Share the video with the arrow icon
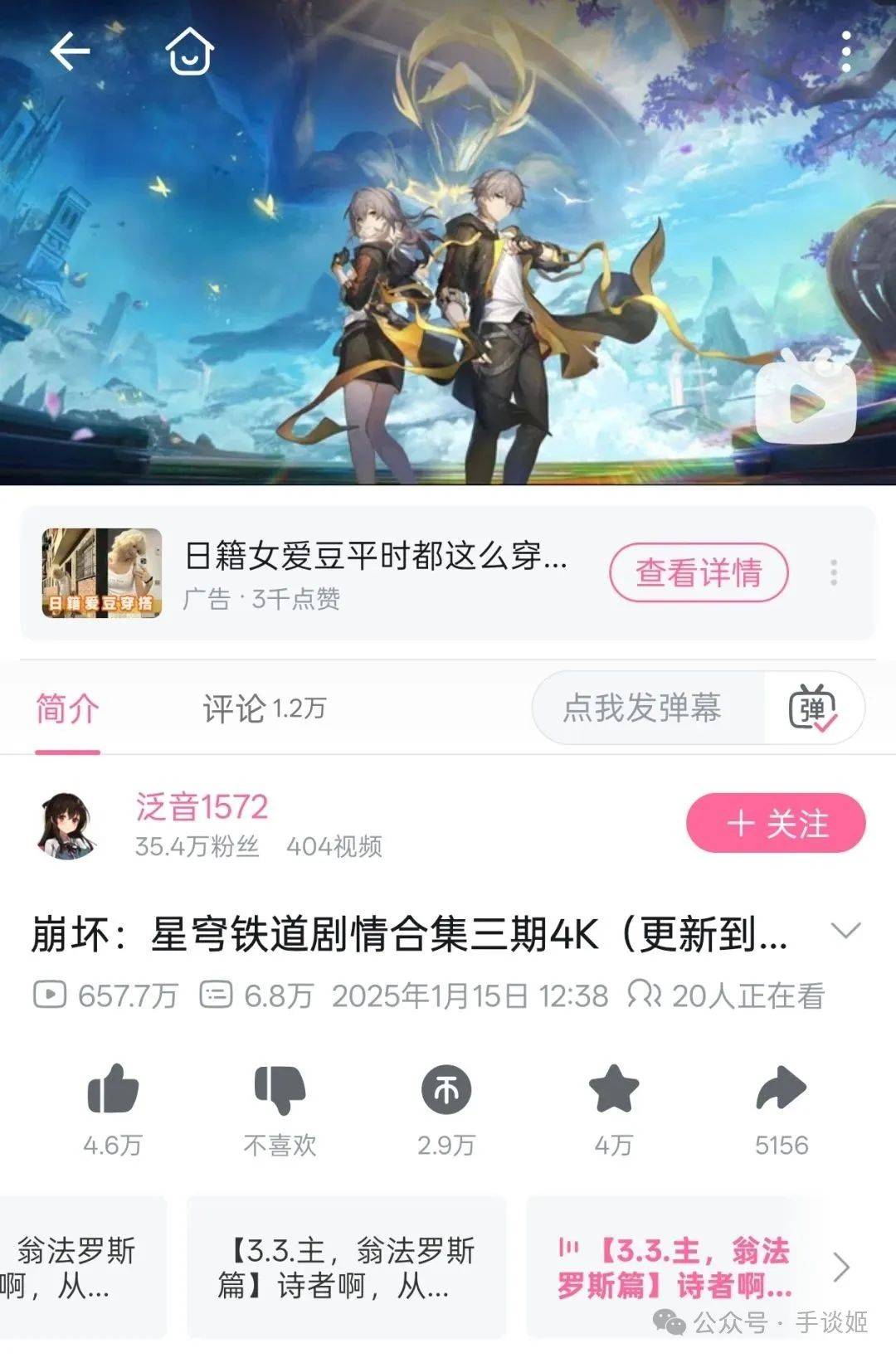896x1358 pixels. coord(781,1089)
